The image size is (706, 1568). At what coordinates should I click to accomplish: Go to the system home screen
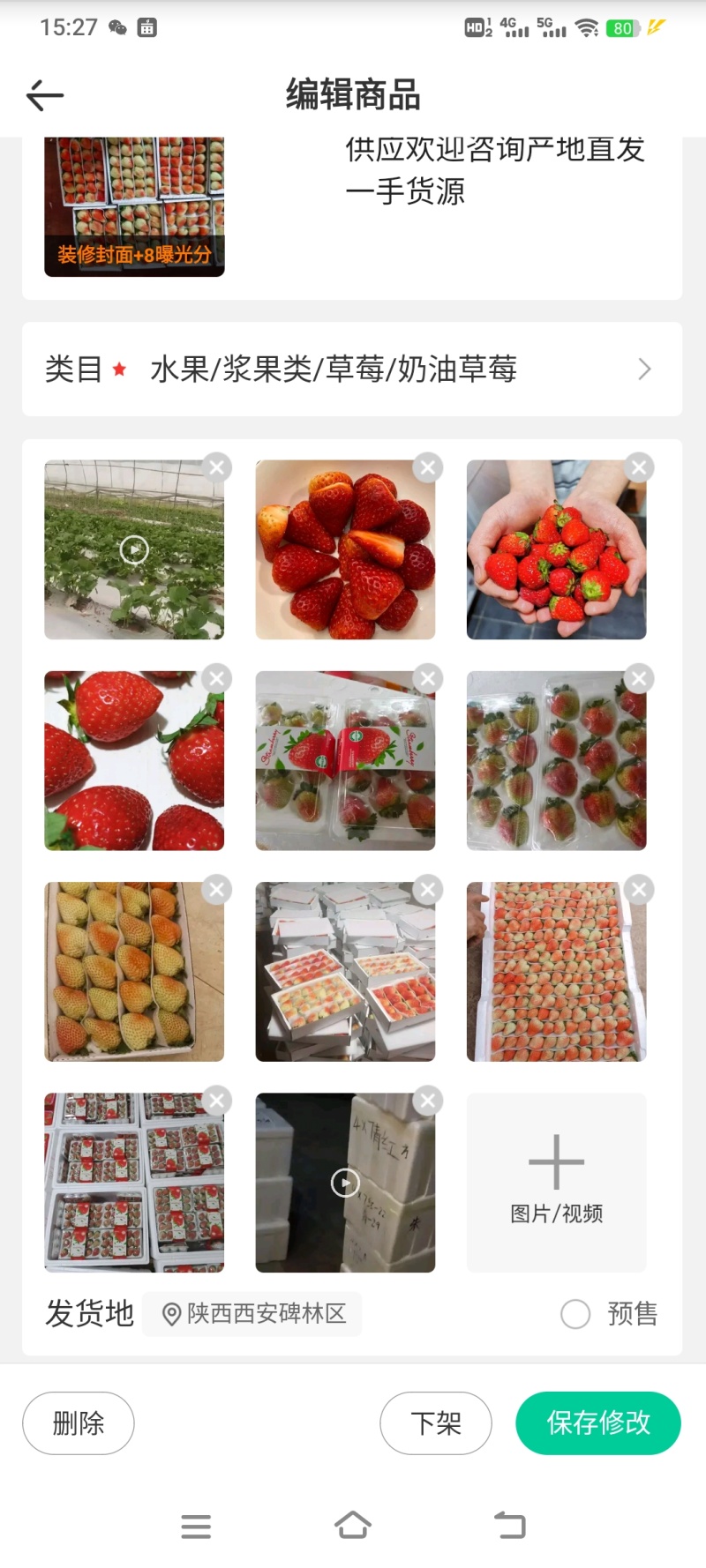click(x=353, y=1525)
